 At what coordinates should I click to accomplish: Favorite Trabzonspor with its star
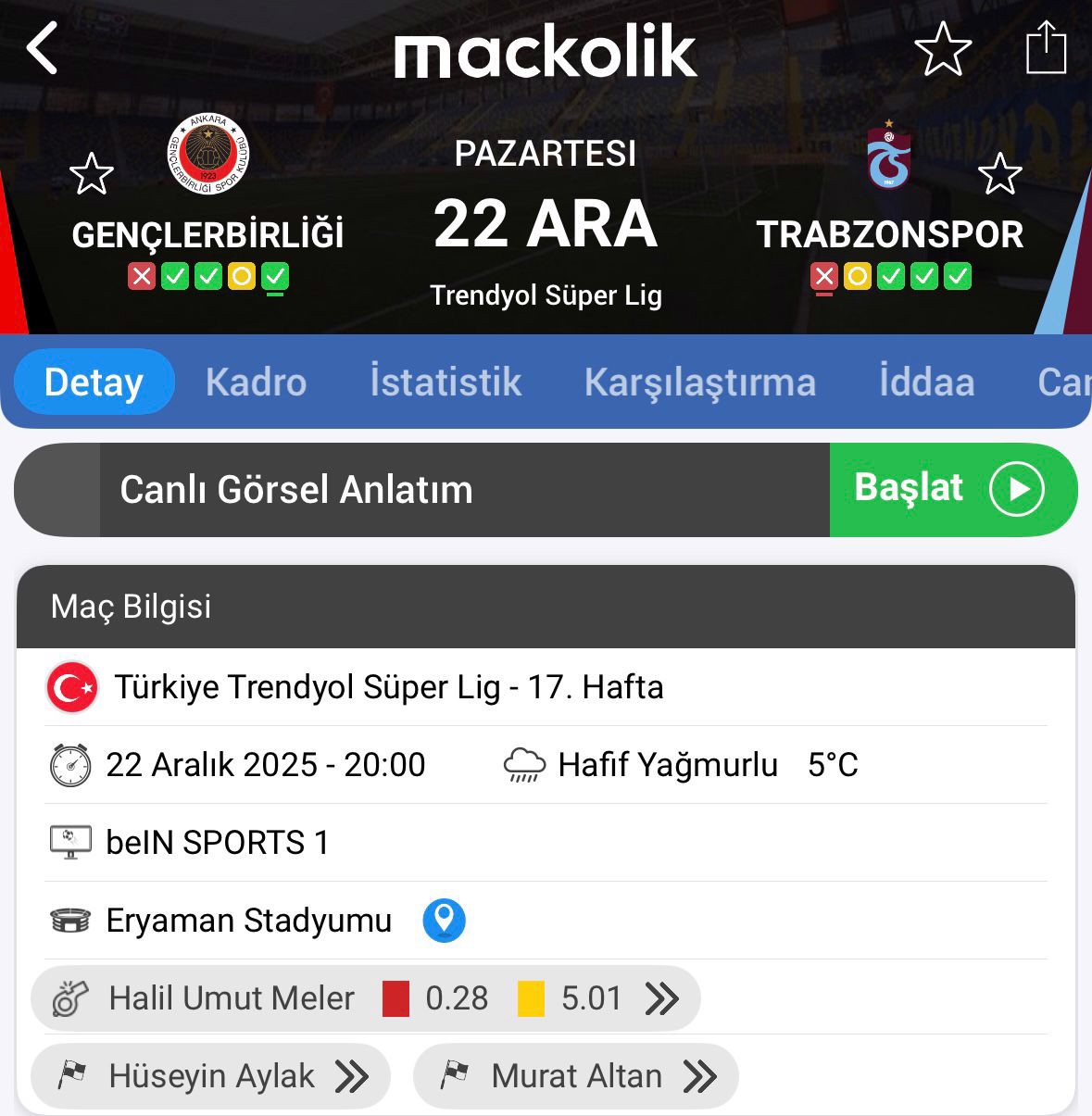point(999,174)
